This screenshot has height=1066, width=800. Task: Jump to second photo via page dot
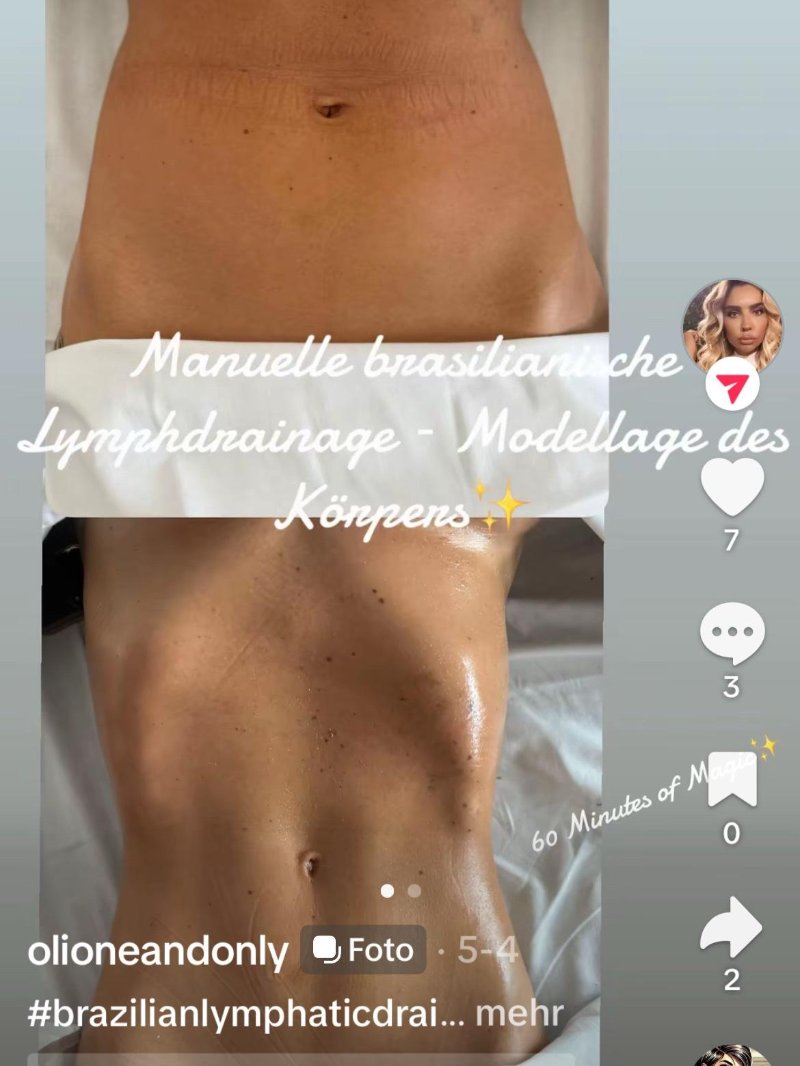(414, 890)
